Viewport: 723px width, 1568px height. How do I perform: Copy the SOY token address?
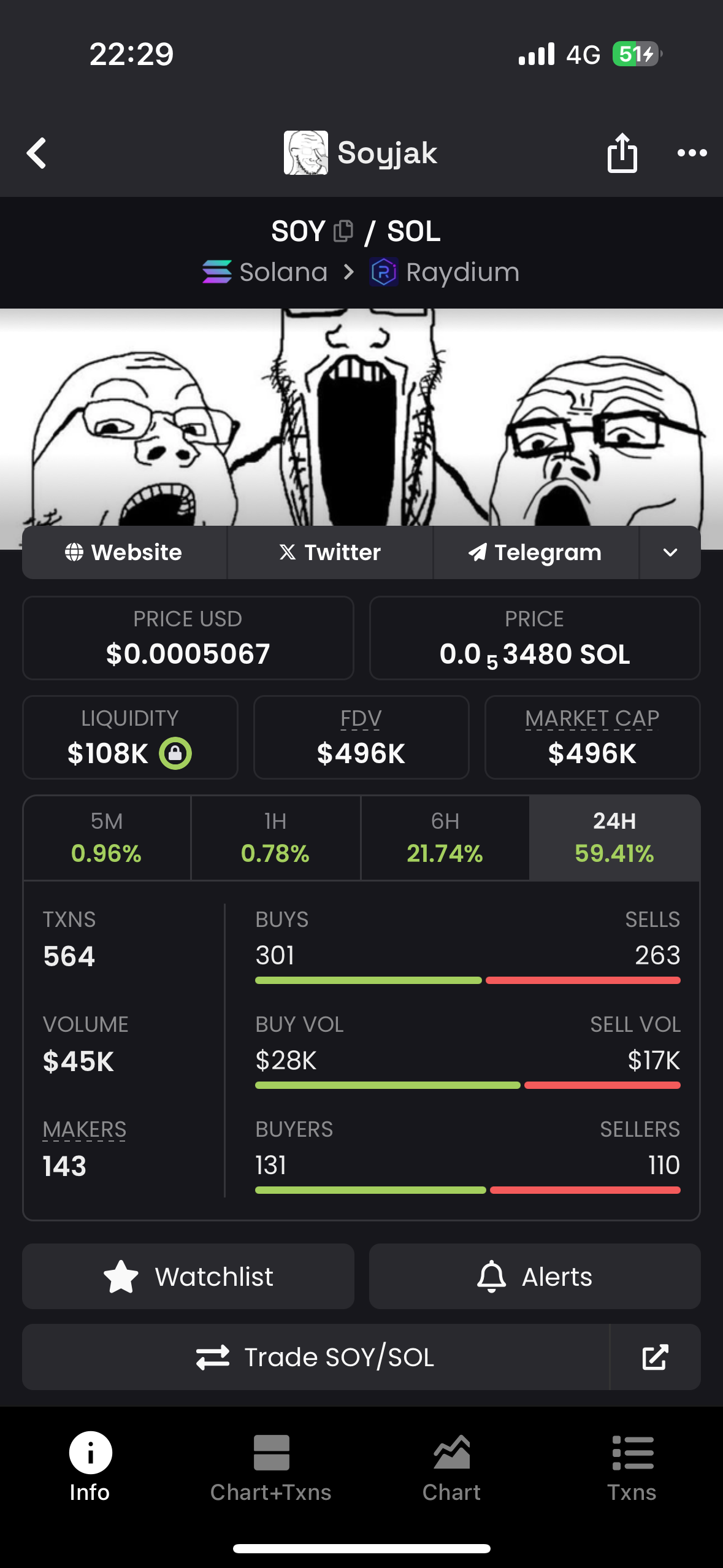pos(343,231)
